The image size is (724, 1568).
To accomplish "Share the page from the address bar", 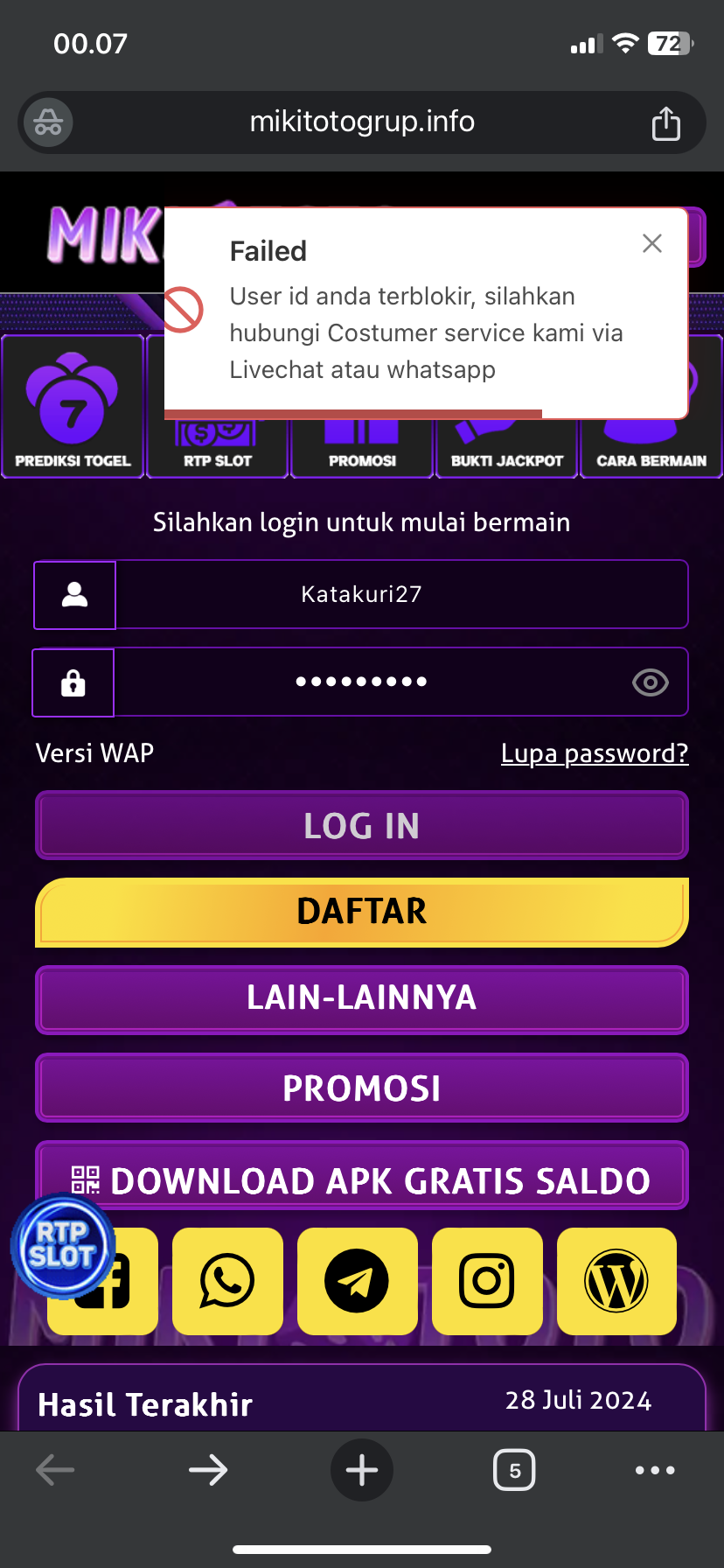I will (x=665, y=122).
